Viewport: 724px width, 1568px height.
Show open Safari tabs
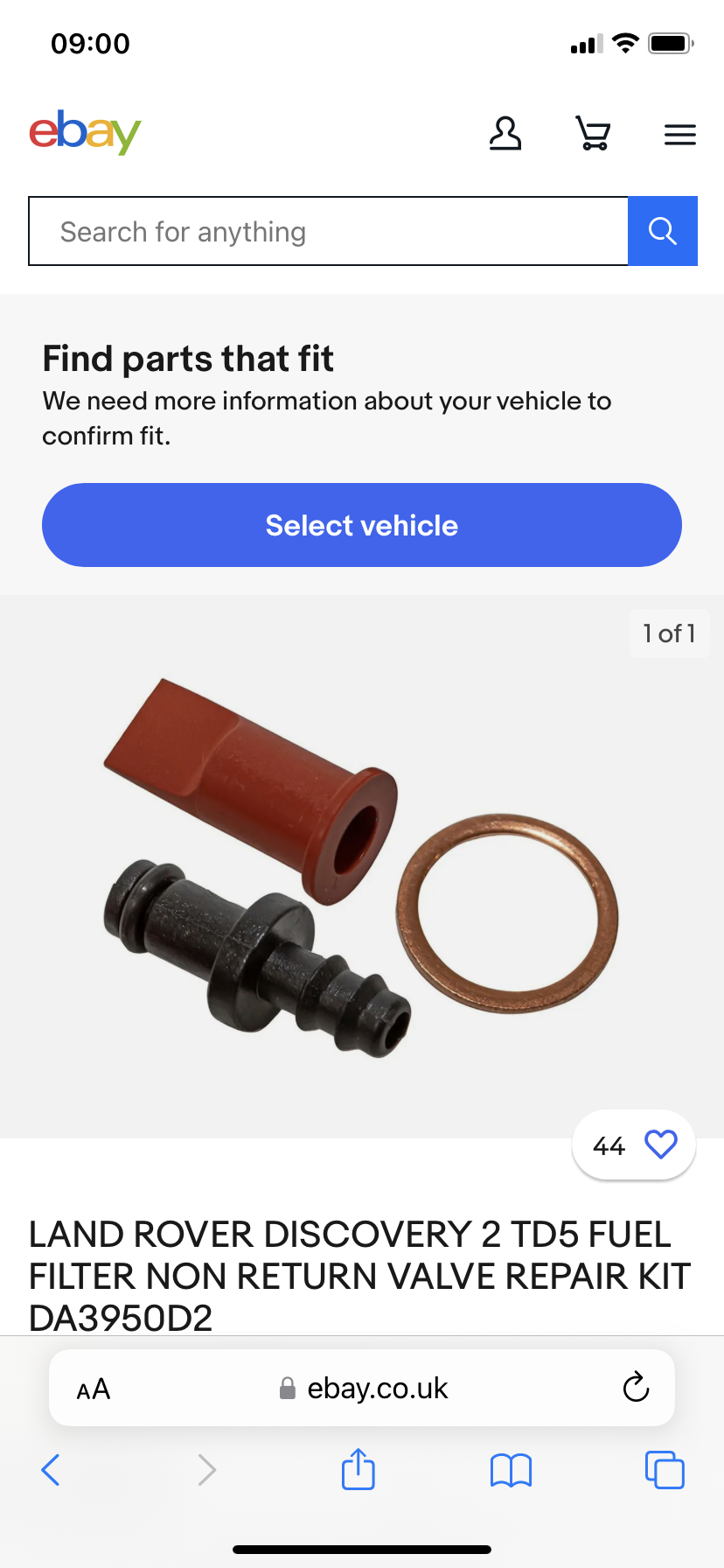664,1470
